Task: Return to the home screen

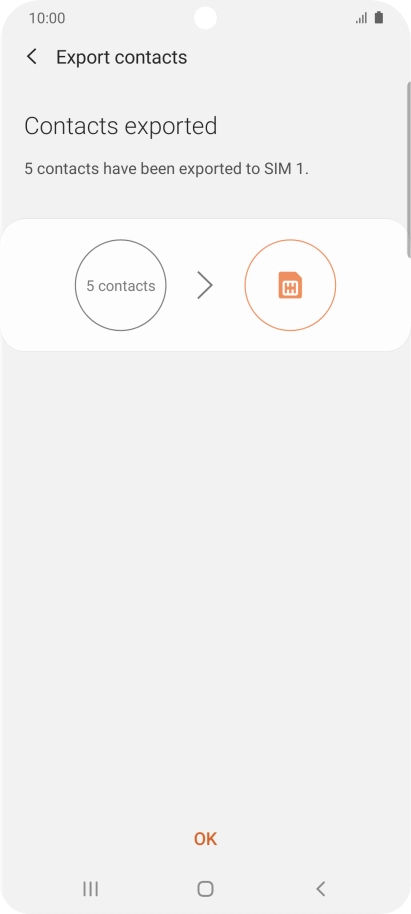Action: pyautogui.click(x=205, y=888)
